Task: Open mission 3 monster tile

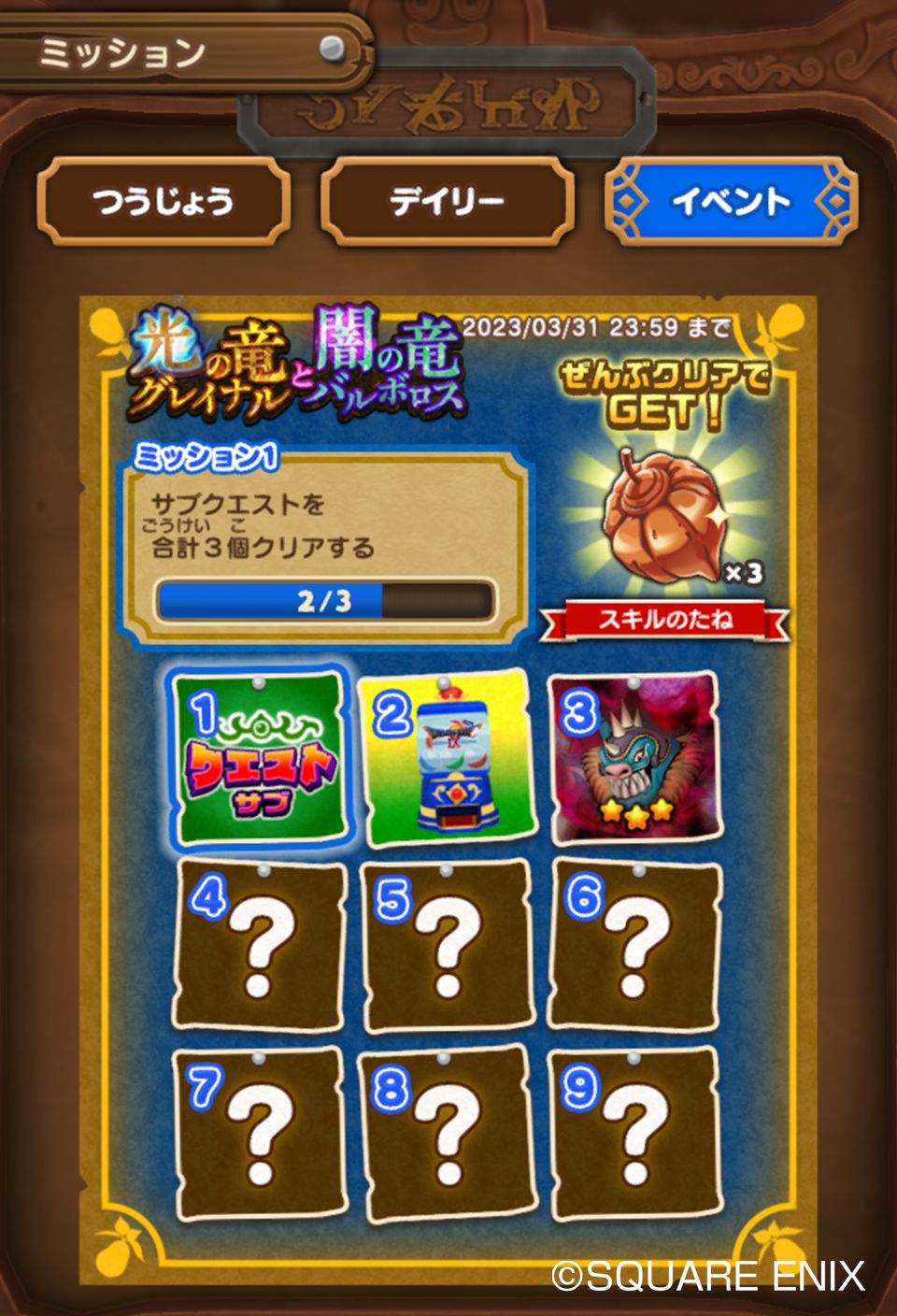Action: 635,757
